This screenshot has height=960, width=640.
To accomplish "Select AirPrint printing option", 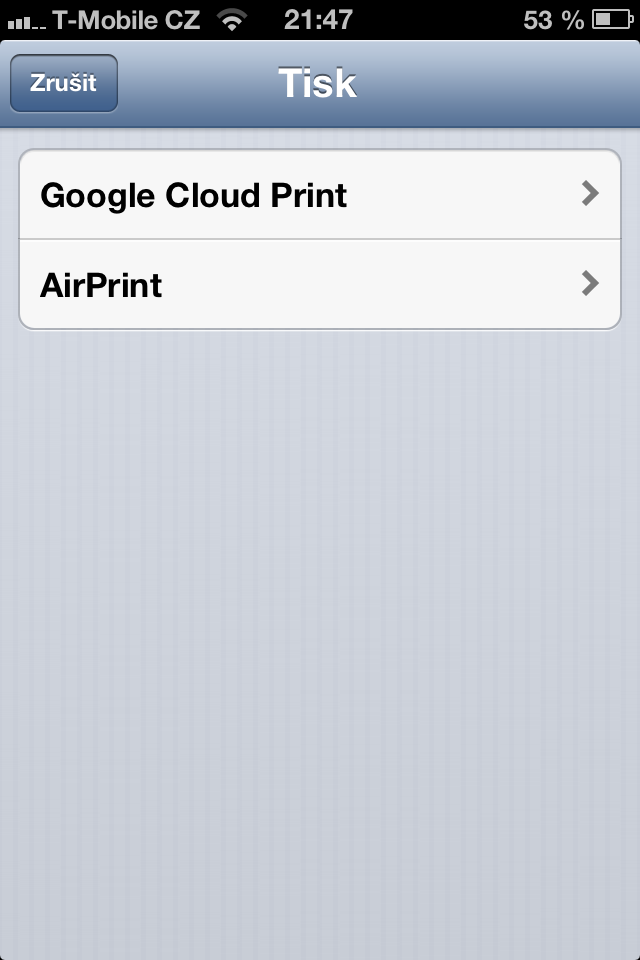I will 320,285.
